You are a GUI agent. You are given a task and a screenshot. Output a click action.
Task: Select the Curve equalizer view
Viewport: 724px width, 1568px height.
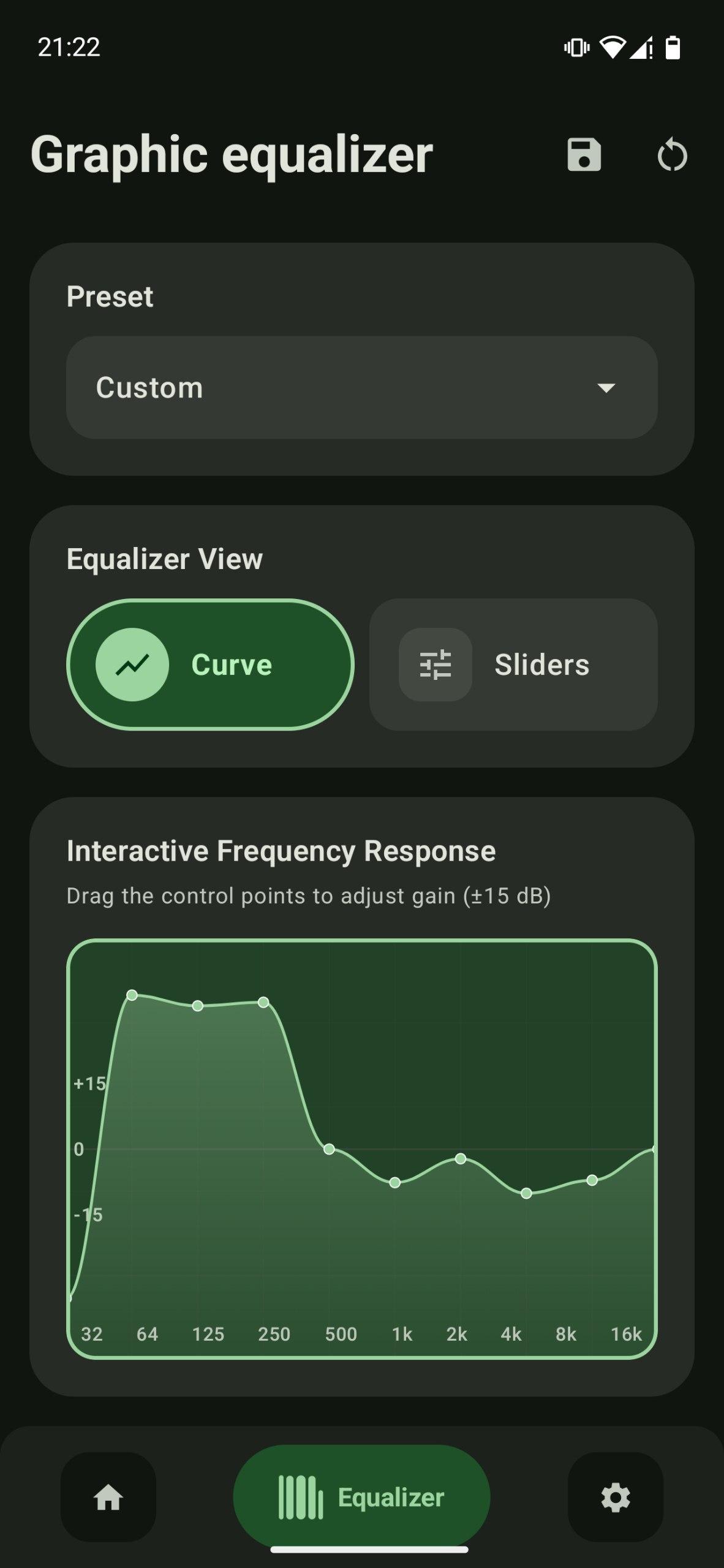210,665
